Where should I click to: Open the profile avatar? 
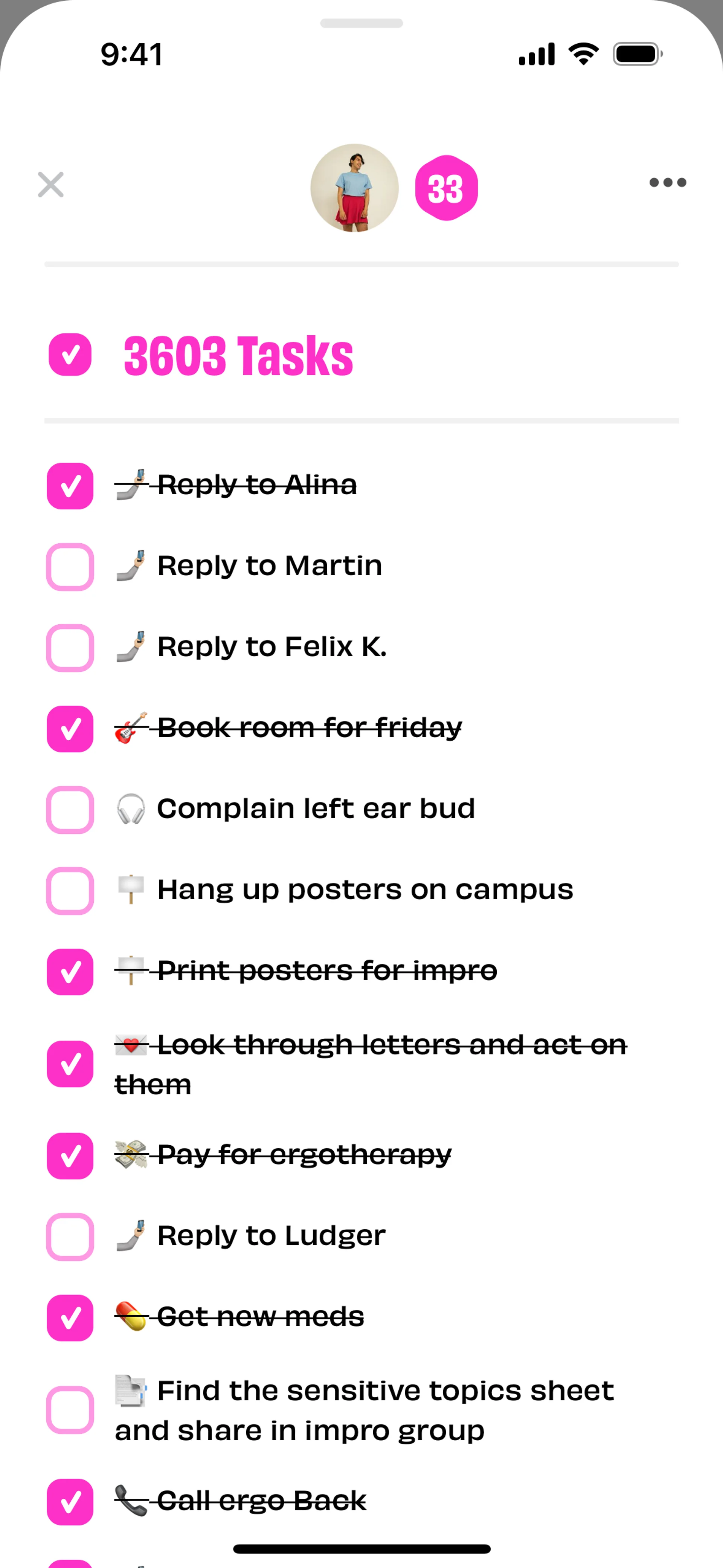[354, 188]
